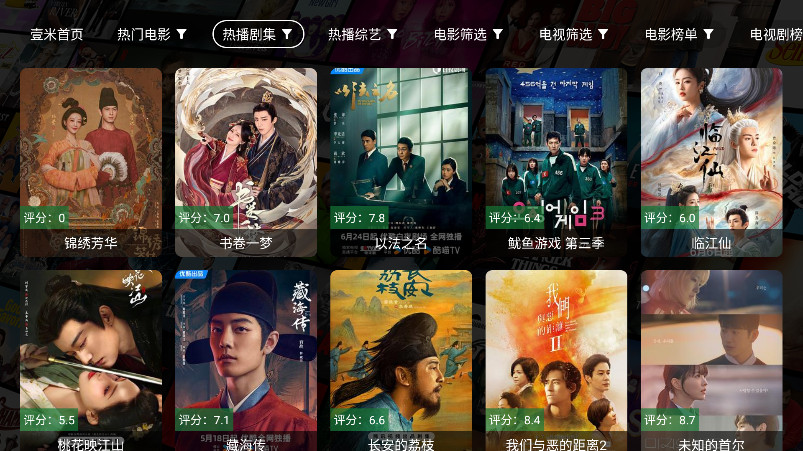Open the 电影筛选 tab
This screenshot has width=803, height=451.
point(468,34)
